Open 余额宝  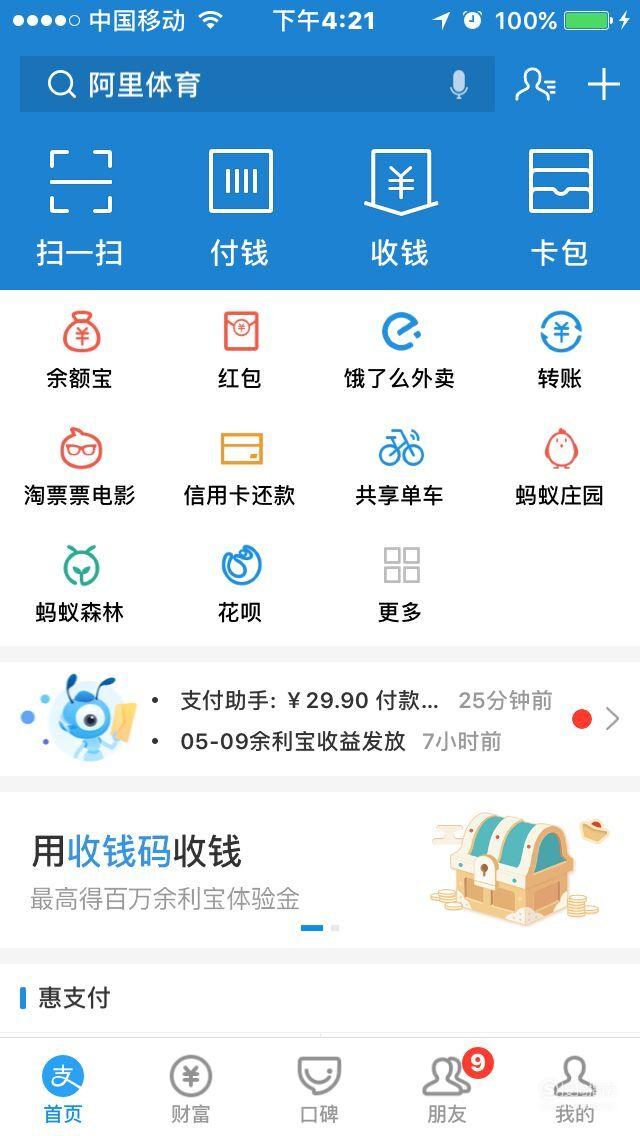click(x=80, y=350)
